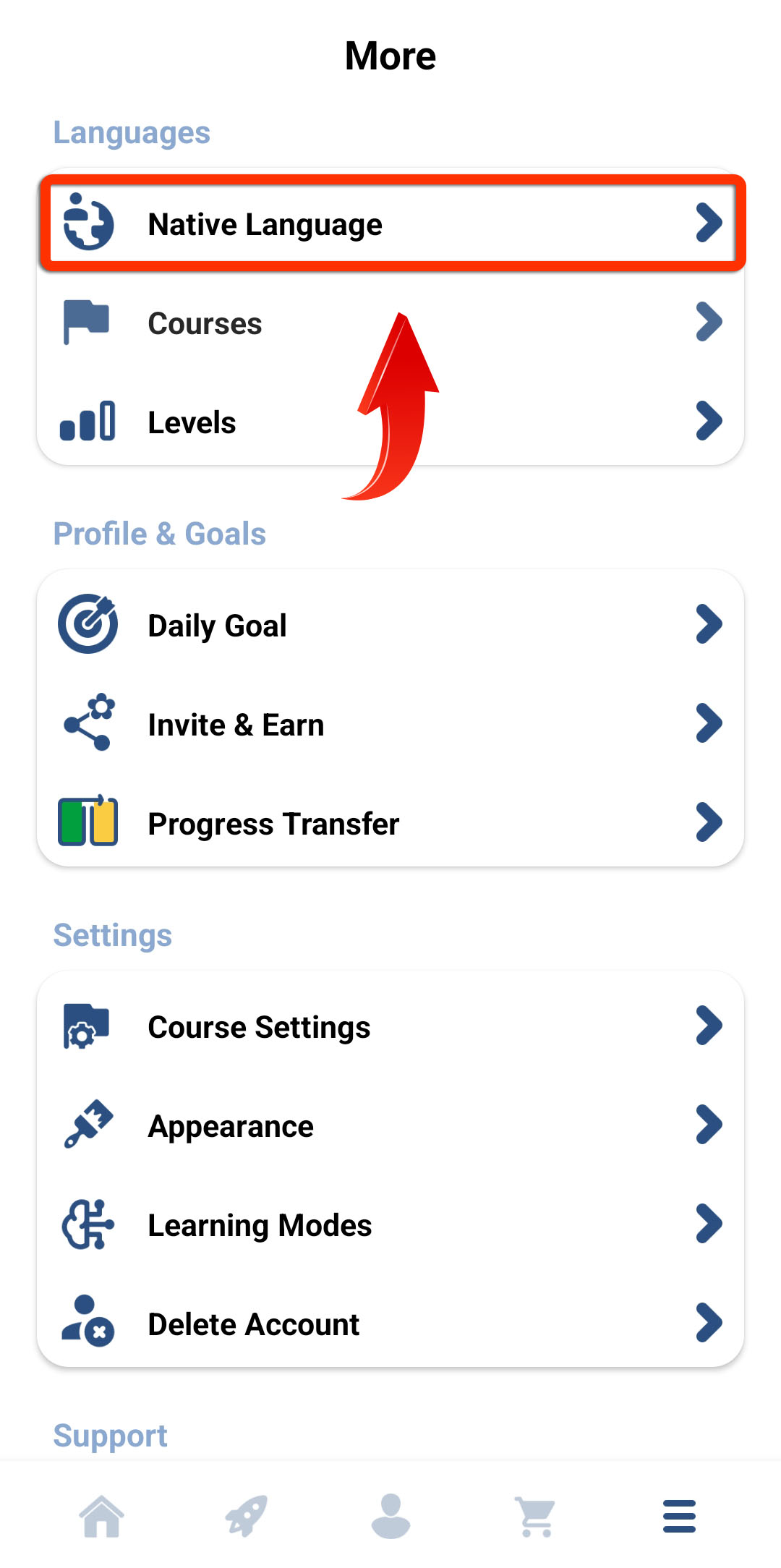Image resolution: width=781 pixels, height=1568 pixels.
Task: Open the Courses row
Action: coord(390,323)
